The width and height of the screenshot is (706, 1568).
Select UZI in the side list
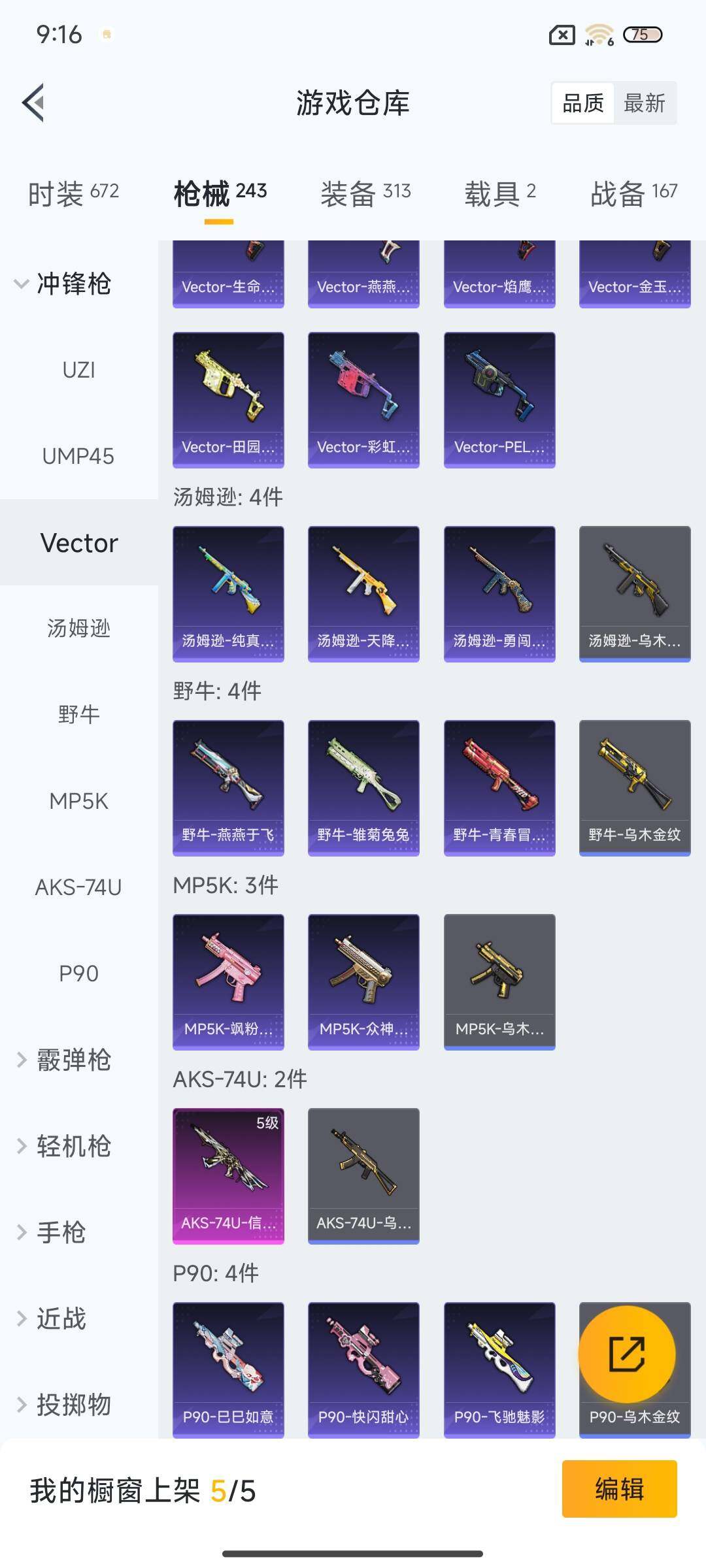click(x=78, y=370)
